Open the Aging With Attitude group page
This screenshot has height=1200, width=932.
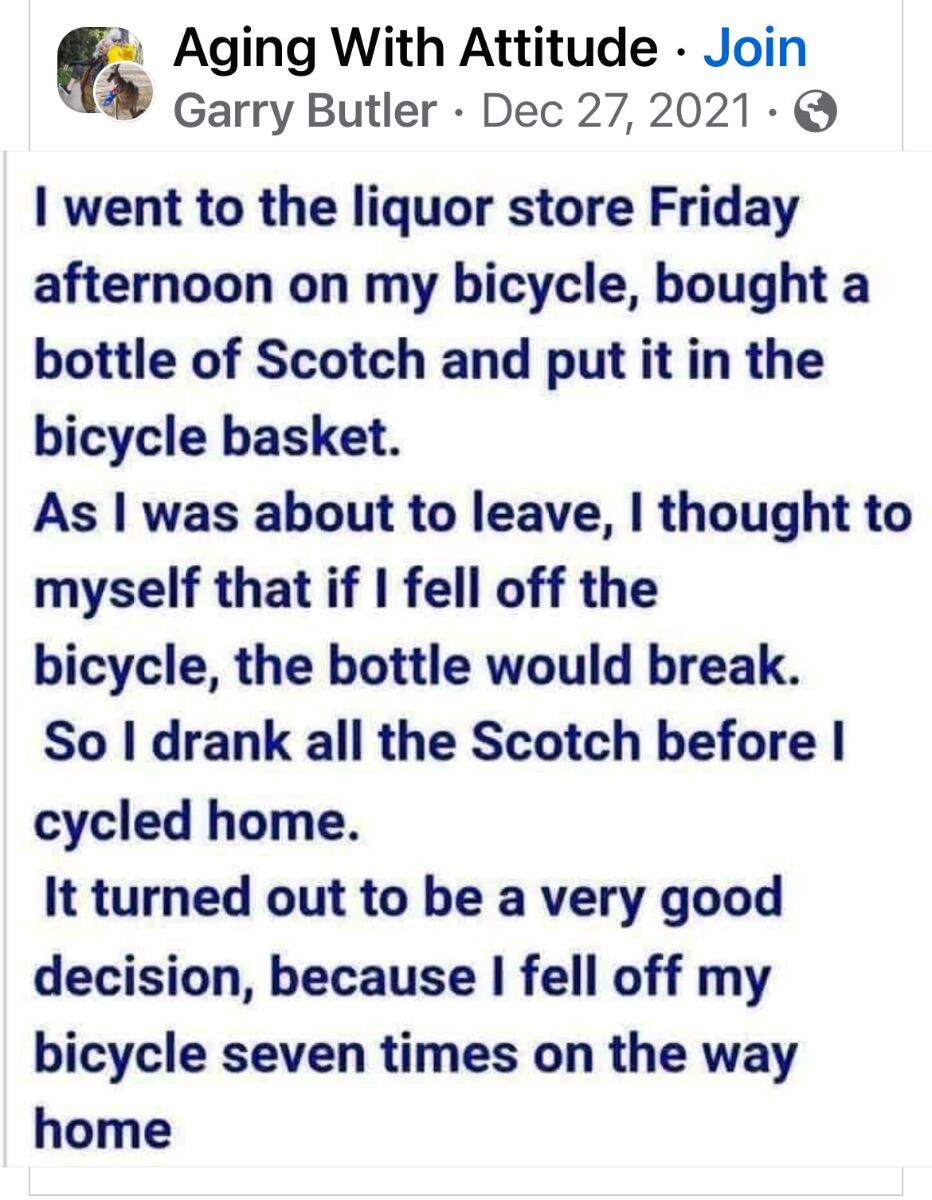(415, 47)
